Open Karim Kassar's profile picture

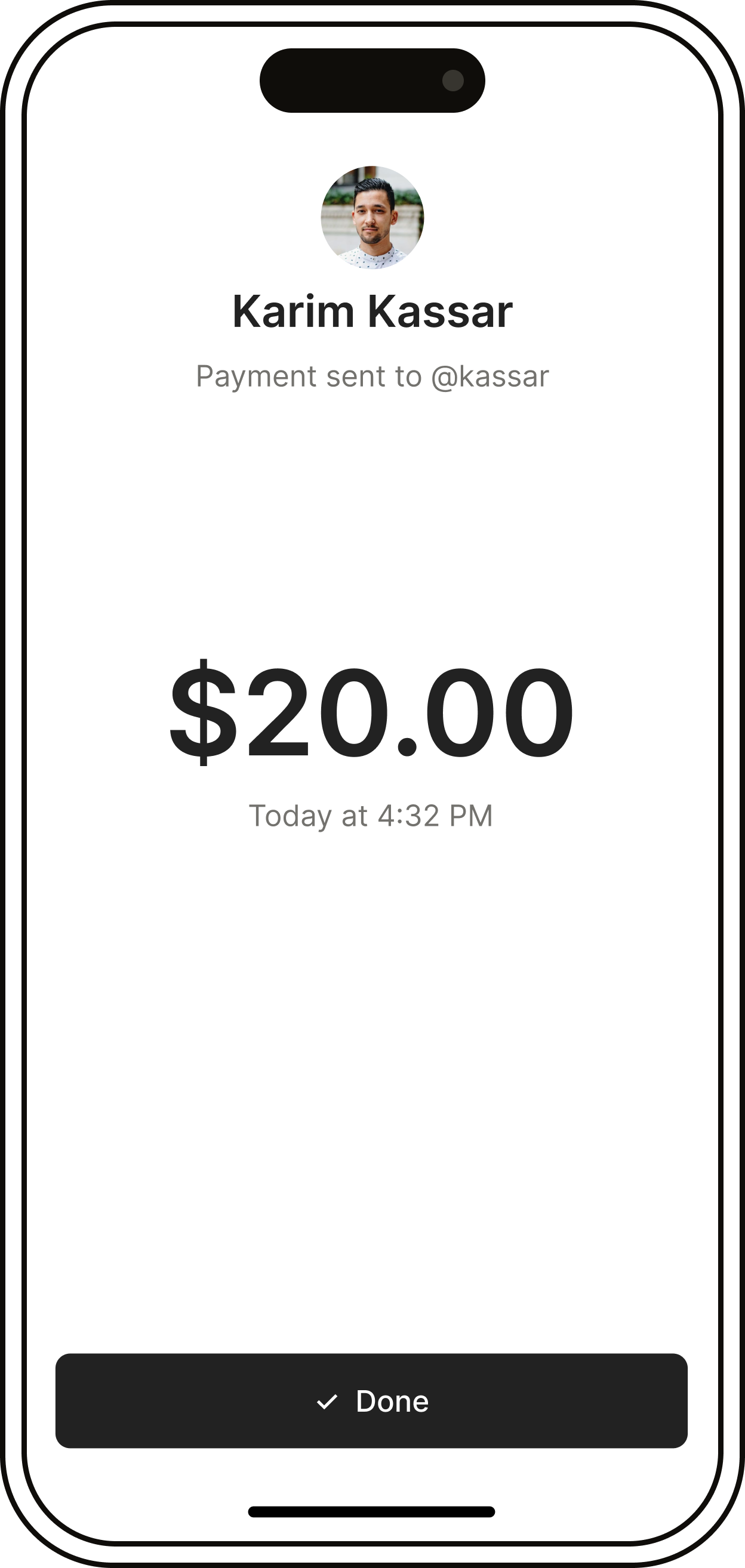coord(372,217)
